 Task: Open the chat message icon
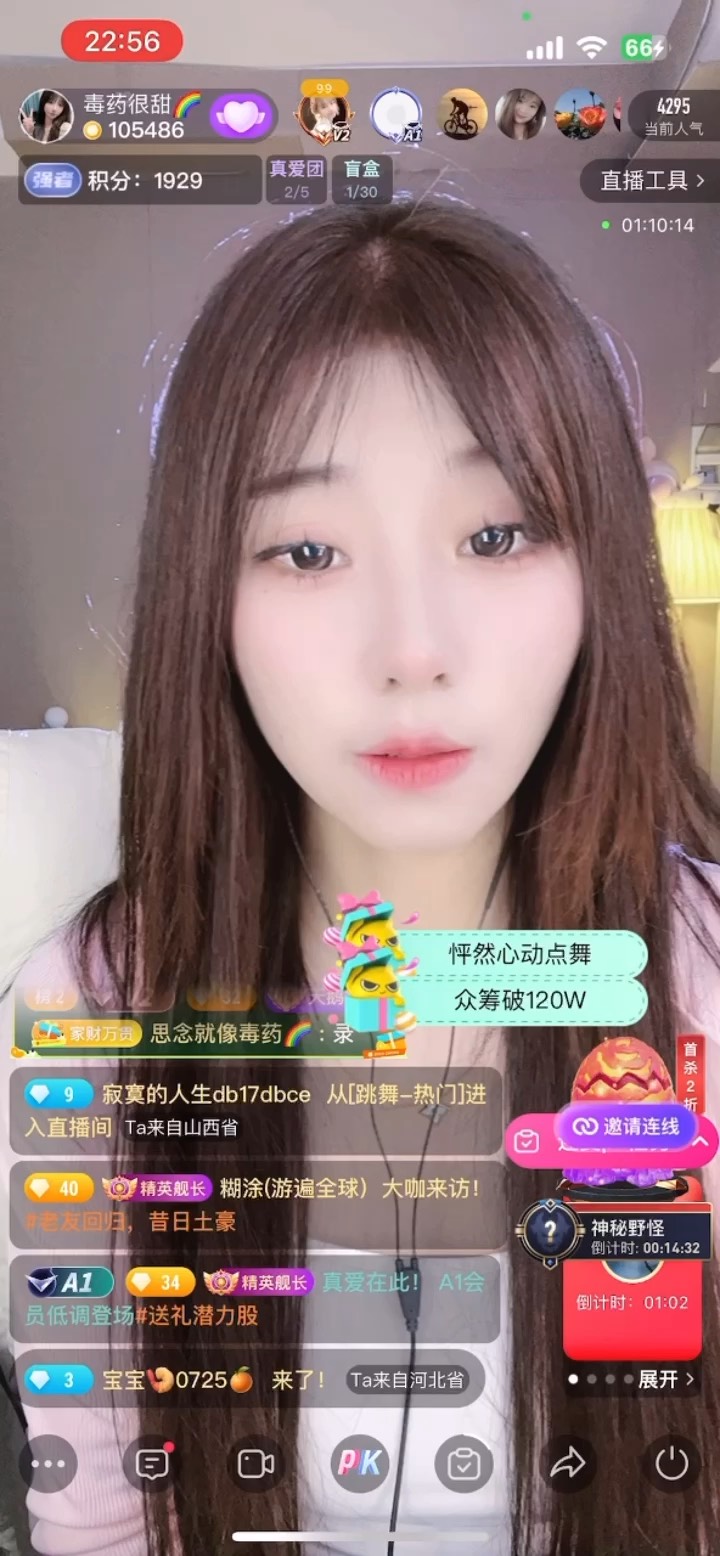[152, 1464]
